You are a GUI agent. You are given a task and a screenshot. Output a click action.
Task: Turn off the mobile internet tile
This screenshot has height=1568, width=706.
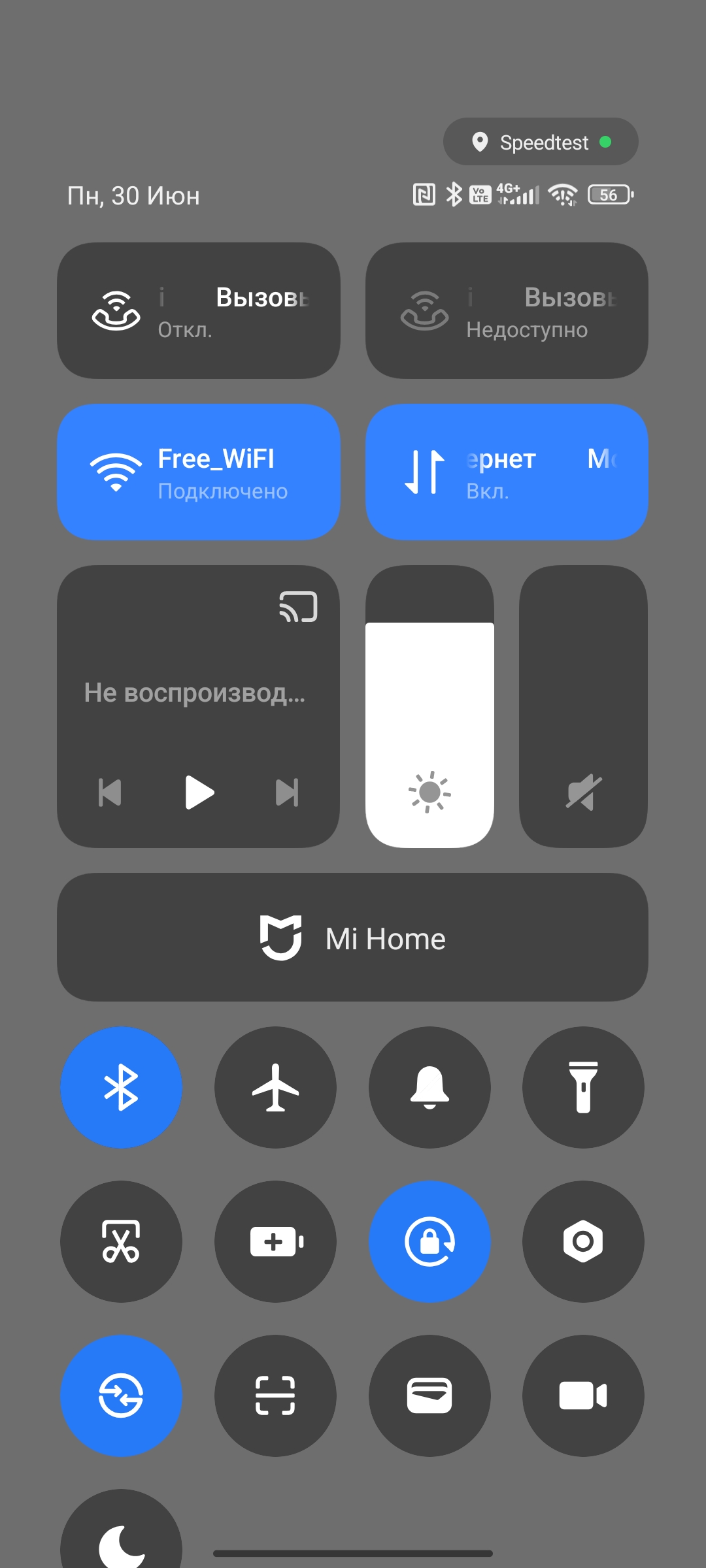507,472
